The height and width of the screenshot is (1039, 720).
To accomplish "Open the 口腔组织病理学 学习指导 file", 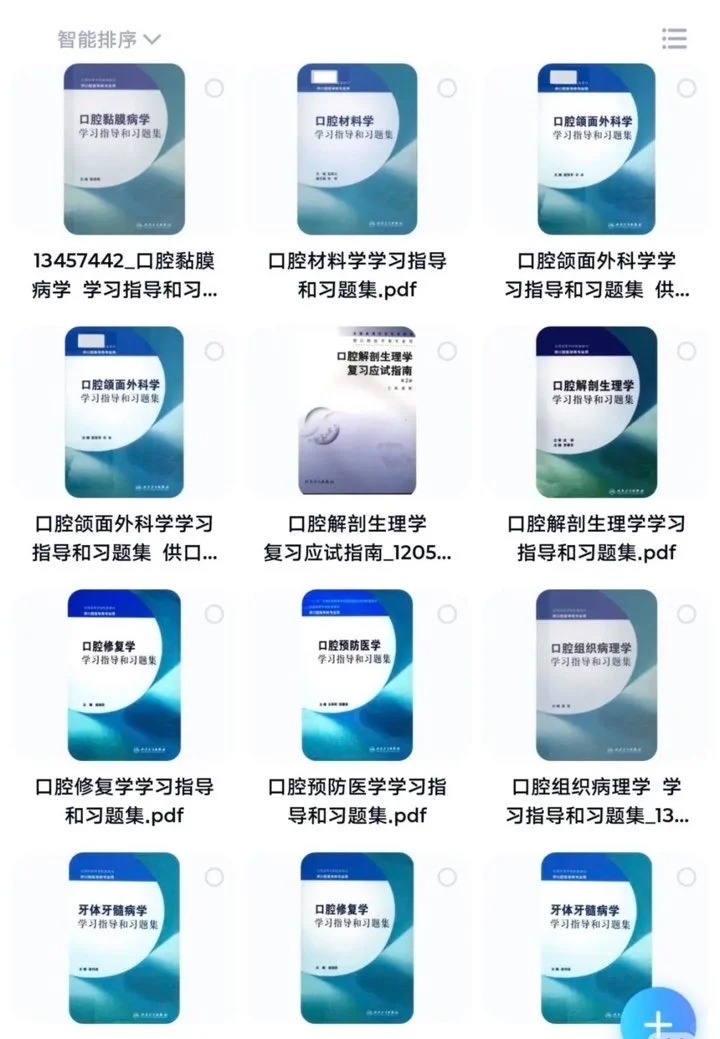I will tap(596, 675).
